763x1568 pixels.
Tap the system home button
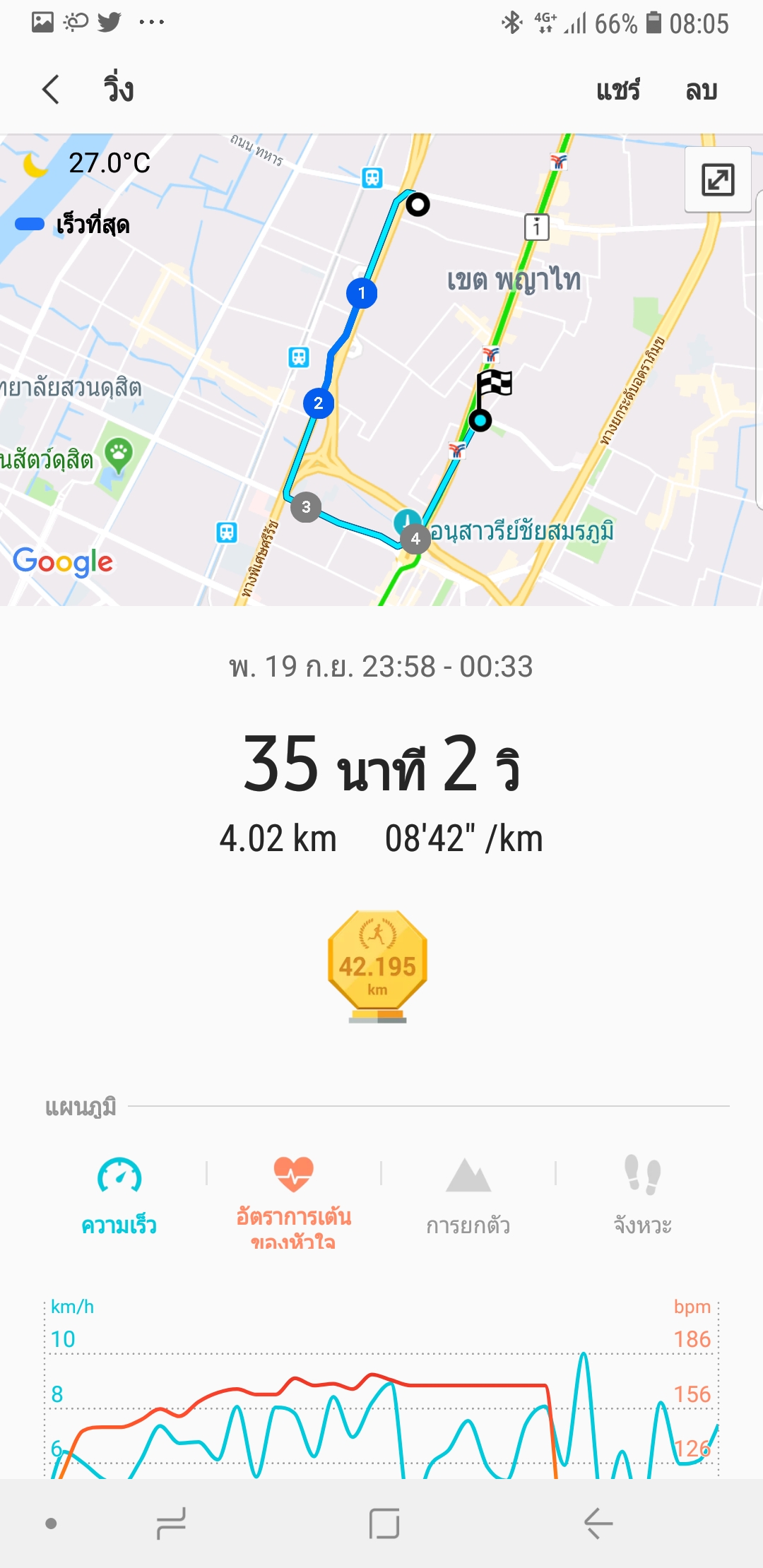[384, 1524]
